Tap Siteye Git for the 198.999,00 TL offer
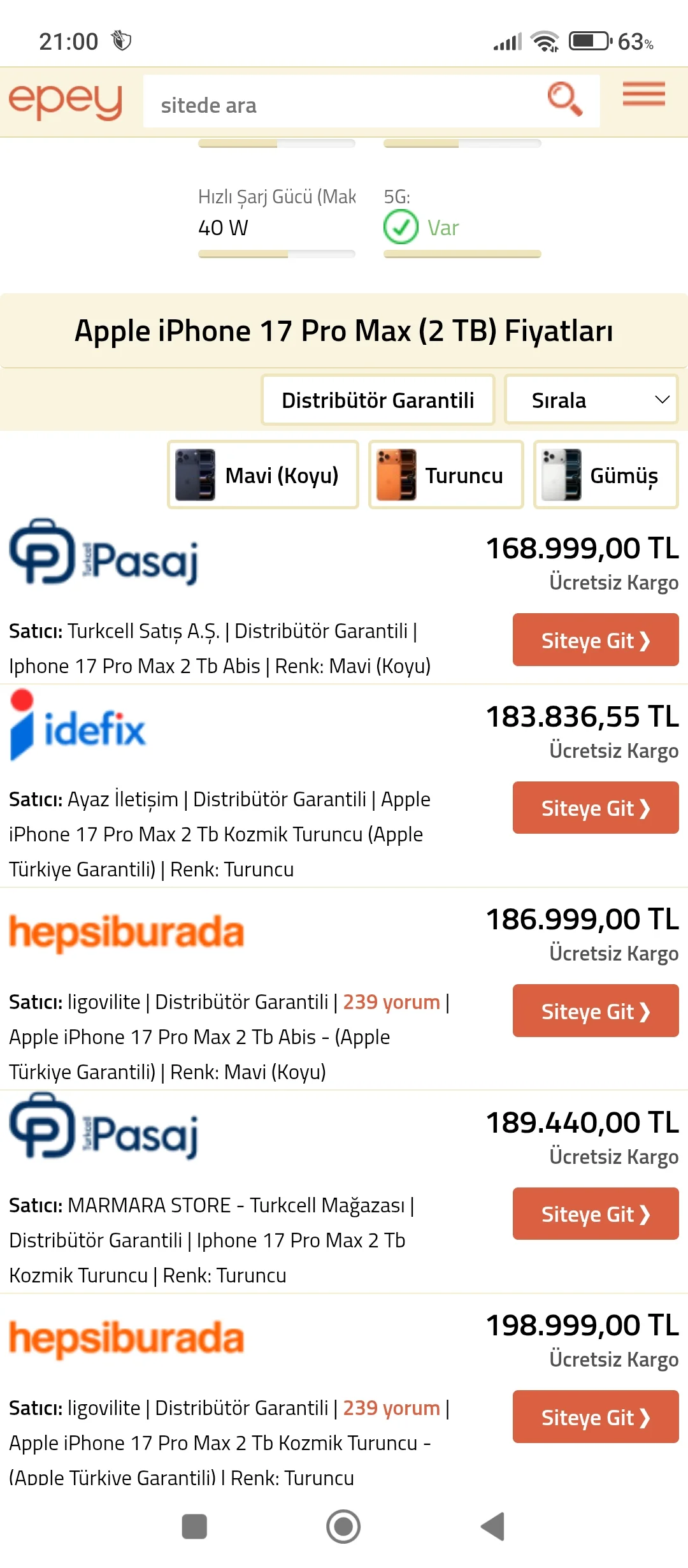The image size is (688, 1568). point(595,1417)
